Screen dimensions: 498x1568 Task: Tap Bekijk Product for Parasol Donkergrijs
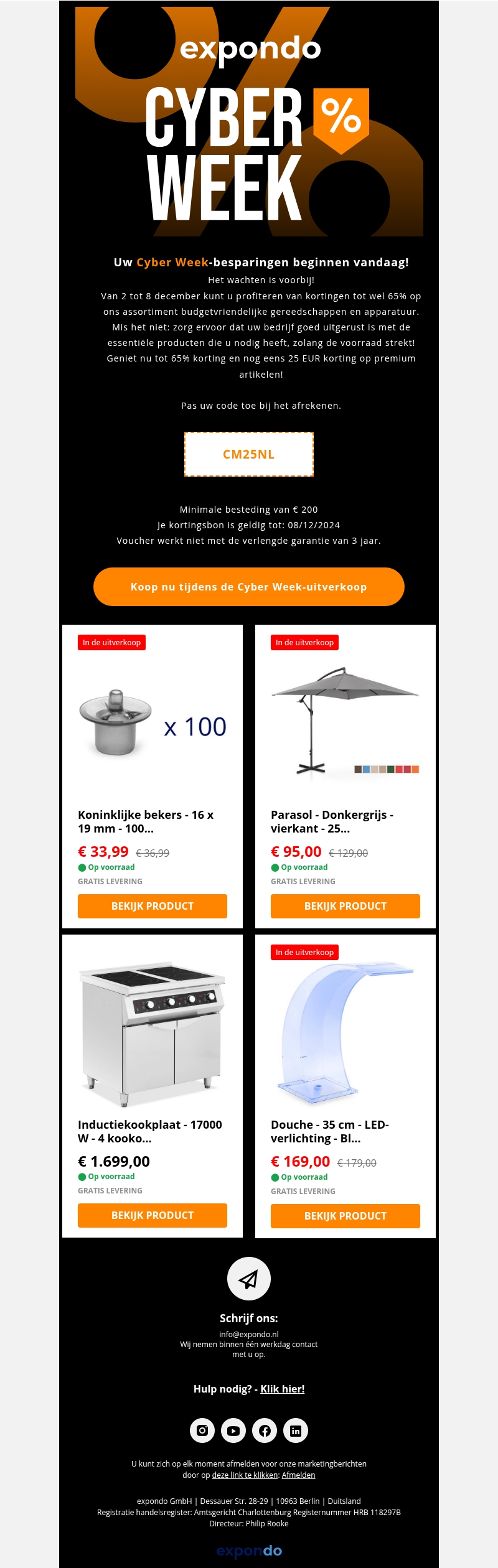pyautogui.click(x=345, y=906)
